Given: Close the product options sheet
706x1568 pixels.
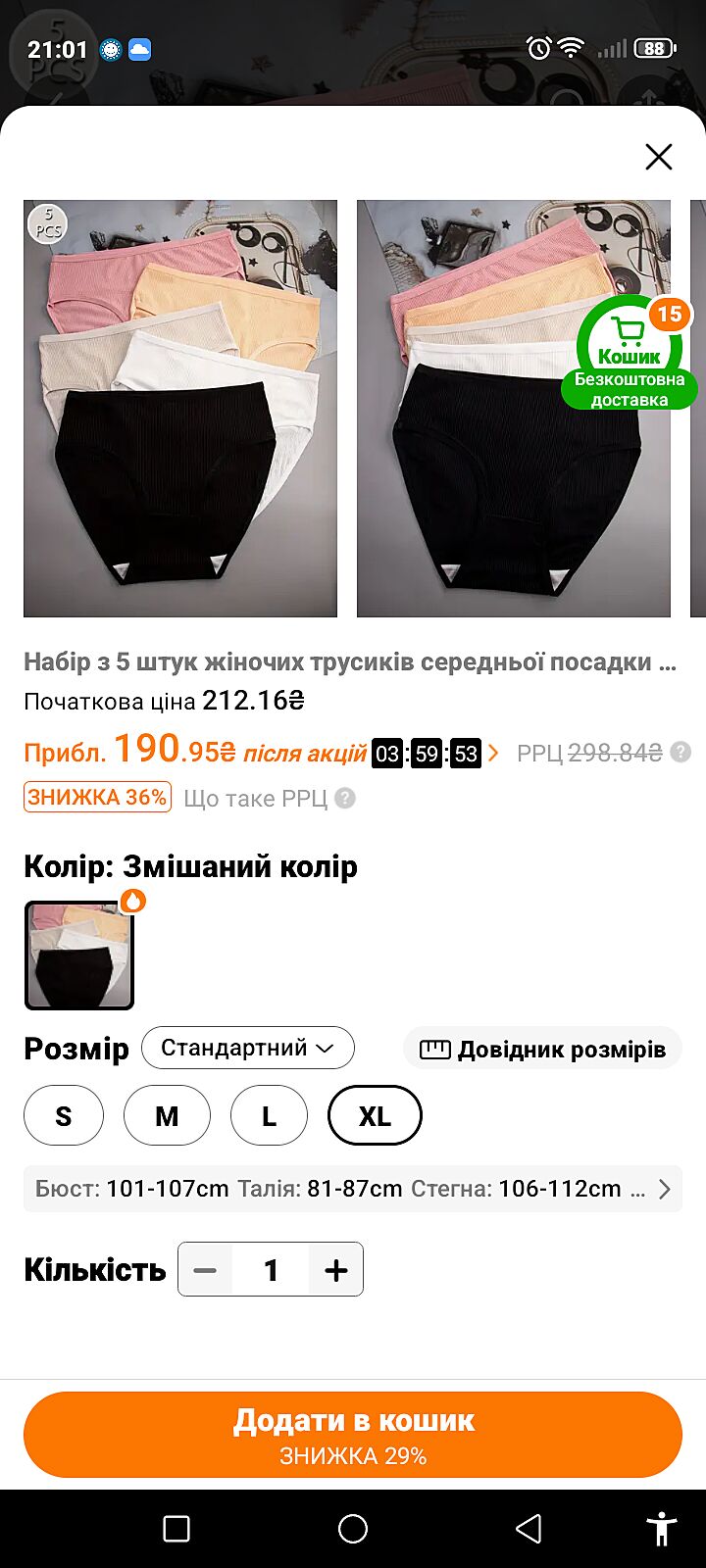Looking at the screenshot, I should click(x=659, y=157).
